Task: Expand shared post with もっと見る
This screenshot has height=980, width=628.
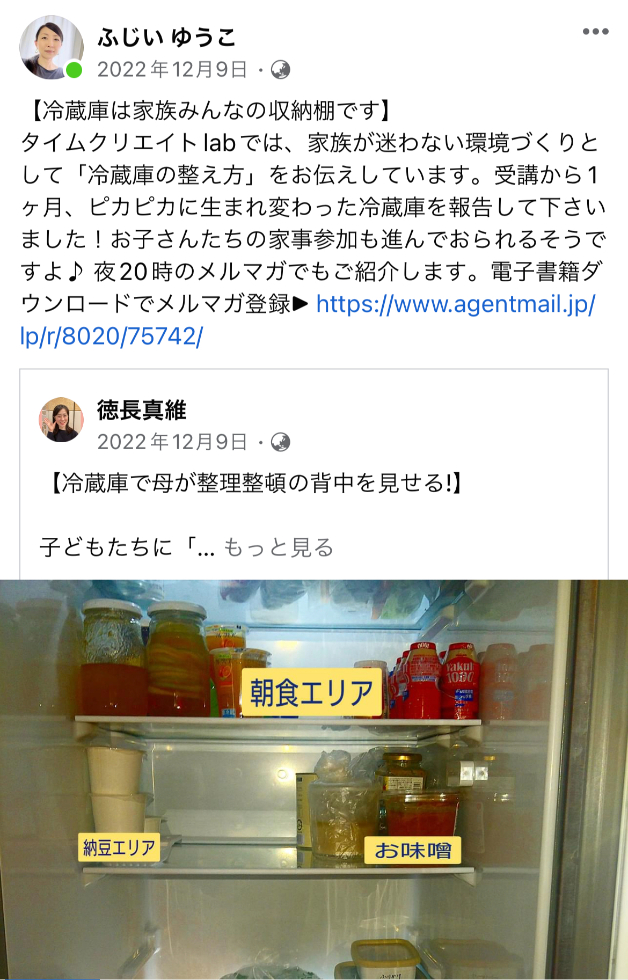Action: 277,547
